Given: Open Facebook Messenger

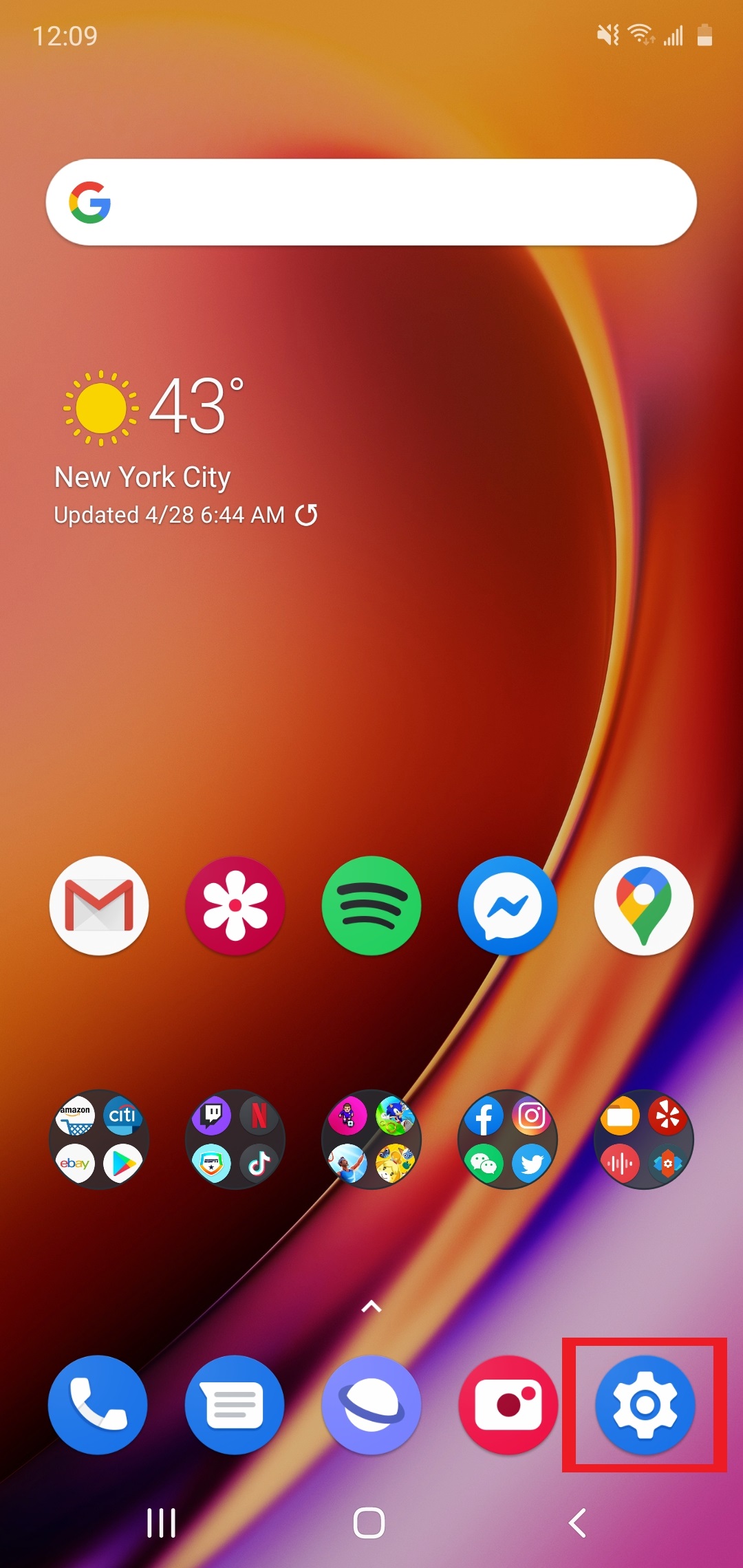Looking at the screenshot, I should (x=508, y=905).
